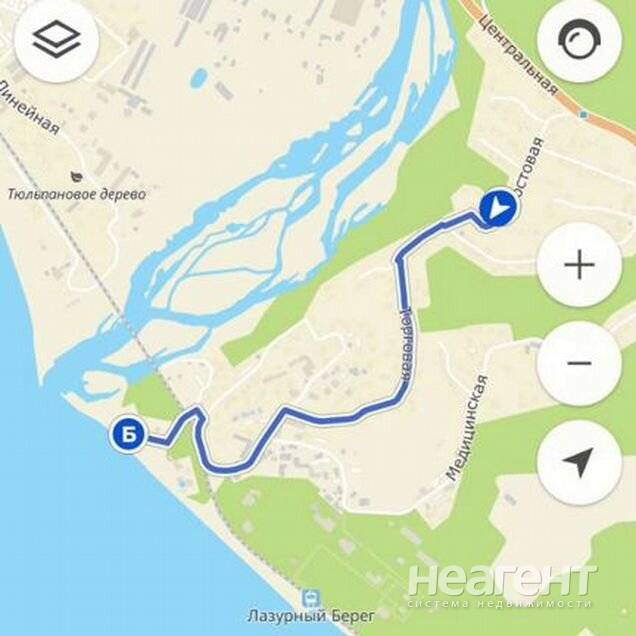636x636 pixels.
Task: Zoom out of the map
Action: tap(579, 363)
